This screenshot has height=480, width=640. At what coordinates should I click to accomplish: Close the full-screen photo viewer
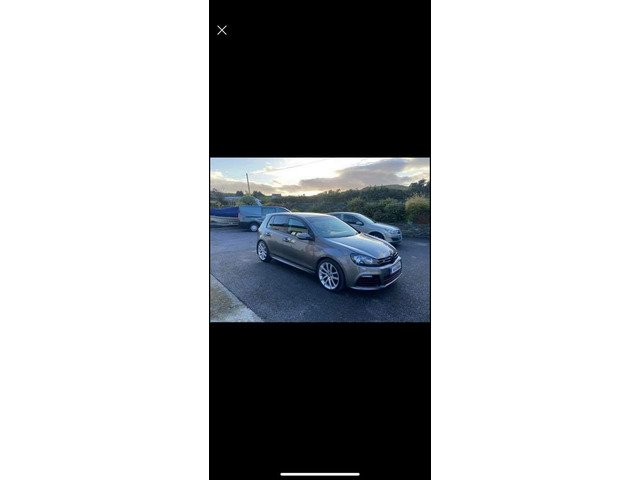(222, 30)
